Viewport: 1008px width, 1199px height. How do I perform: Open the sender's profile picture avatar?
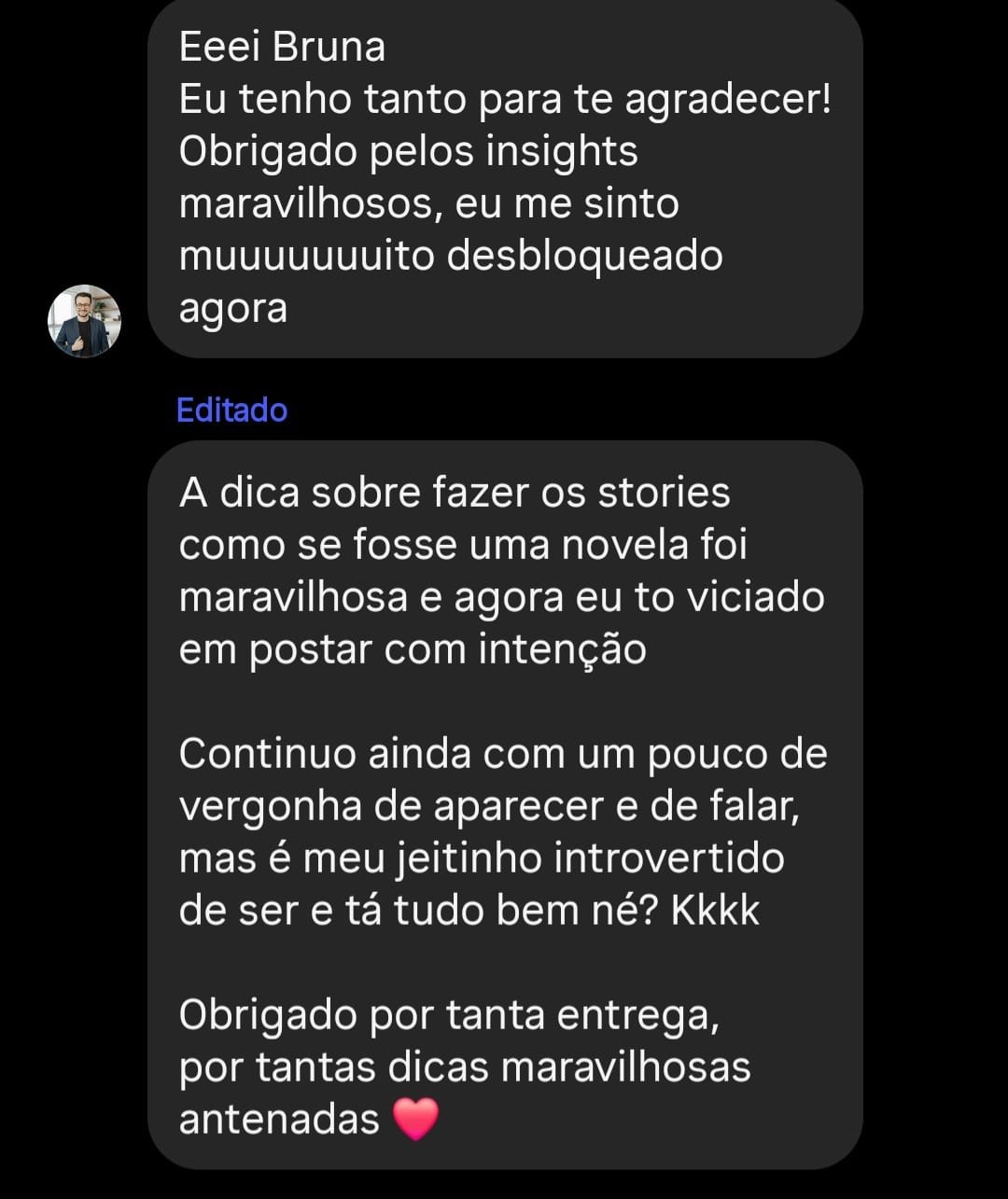(x=84, y=321)
